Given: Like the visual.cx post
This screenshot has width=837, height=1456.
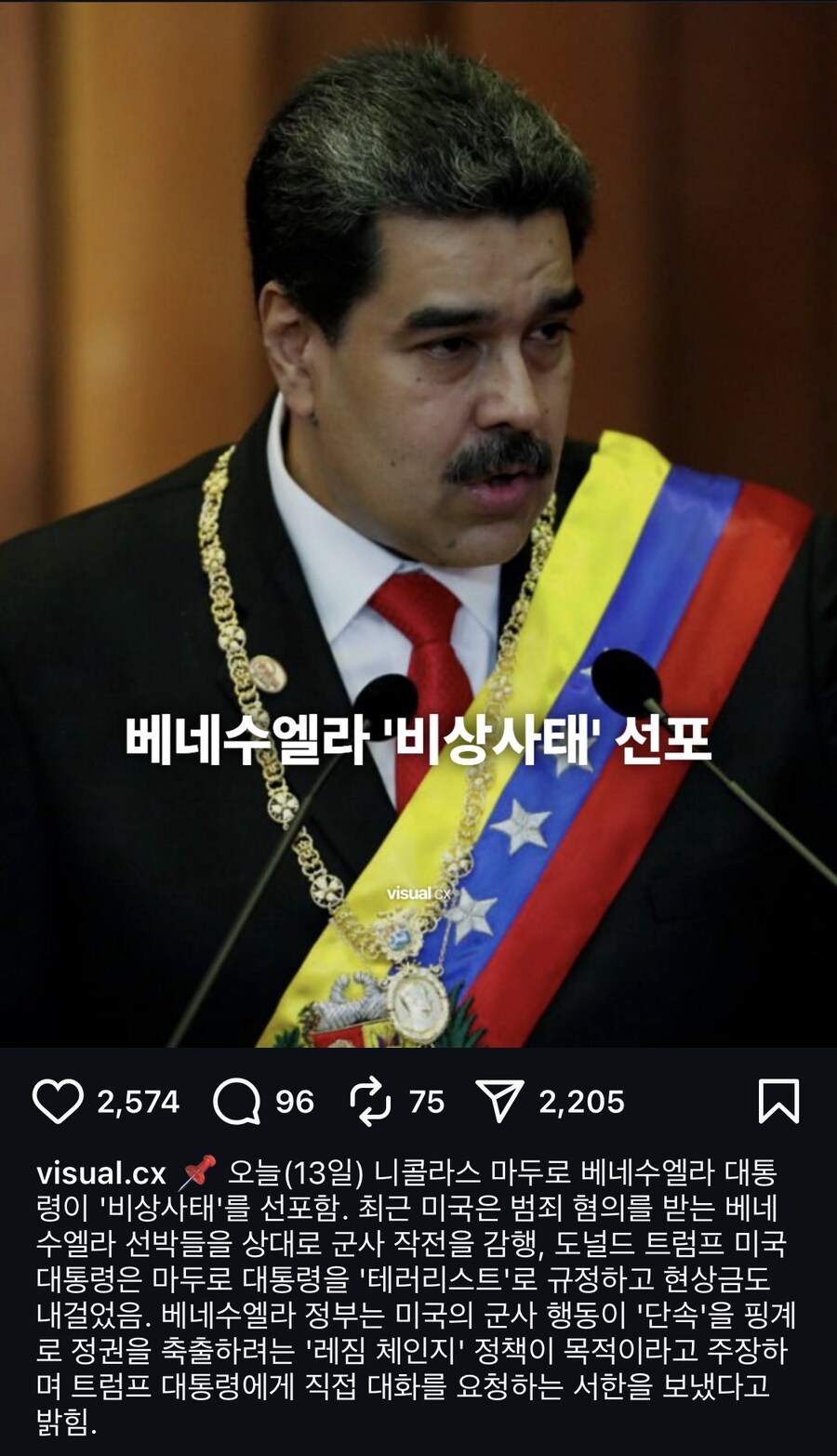Looking at the screenshot, I should click(58, 1101).
